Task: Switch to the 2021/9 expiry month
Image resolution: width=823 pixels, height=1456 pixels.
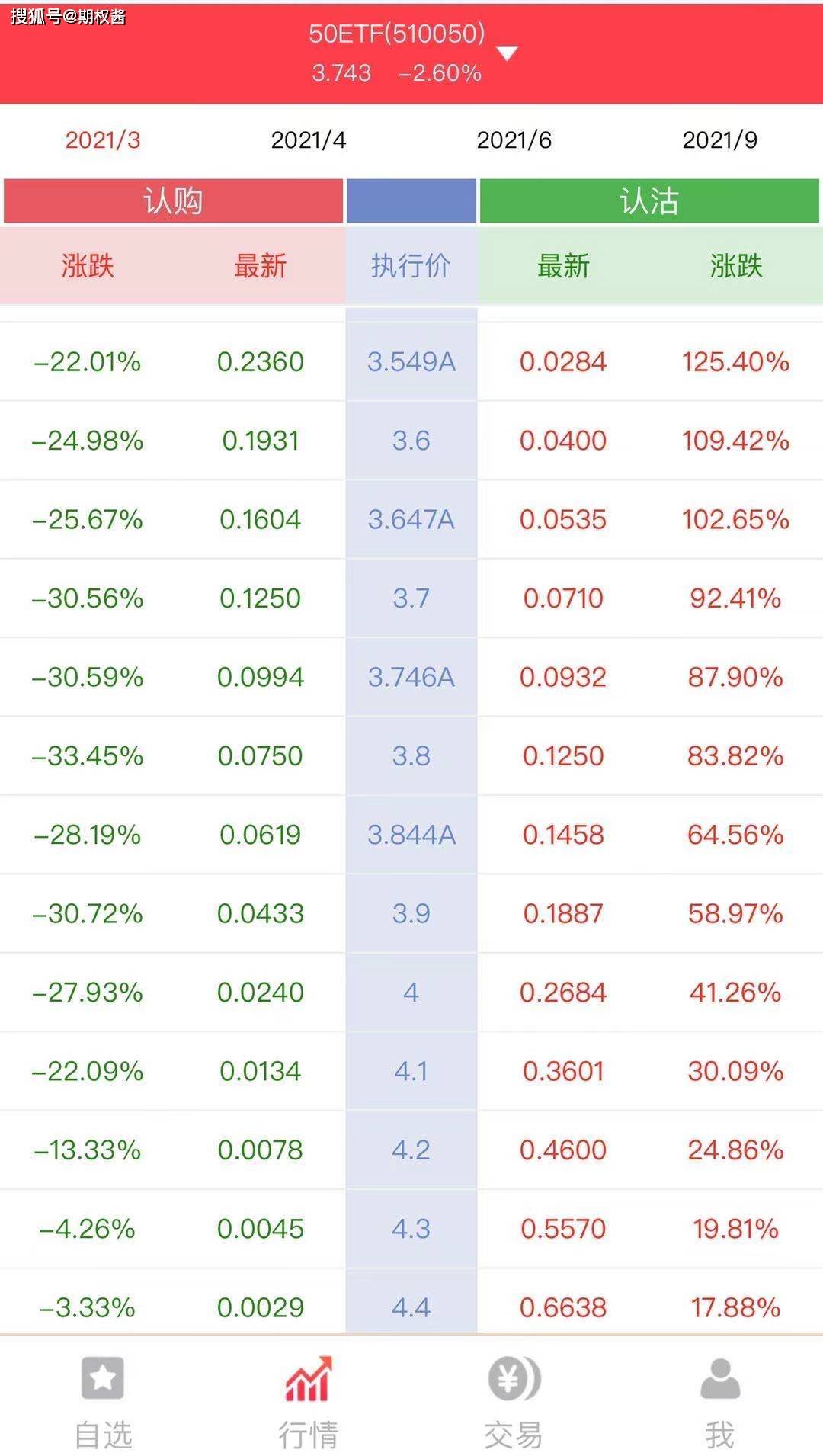Action: [x=720, y=140]
